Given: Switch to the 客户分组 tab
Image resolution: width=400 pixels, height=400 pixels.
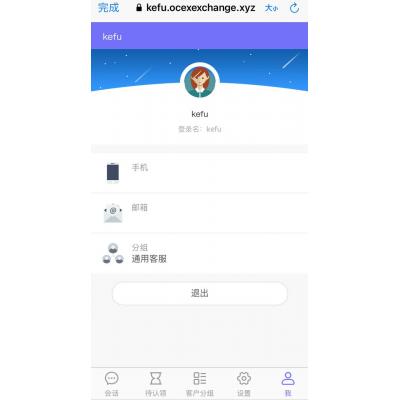Looking at the screenshot, I should click(x=200, y=384).
